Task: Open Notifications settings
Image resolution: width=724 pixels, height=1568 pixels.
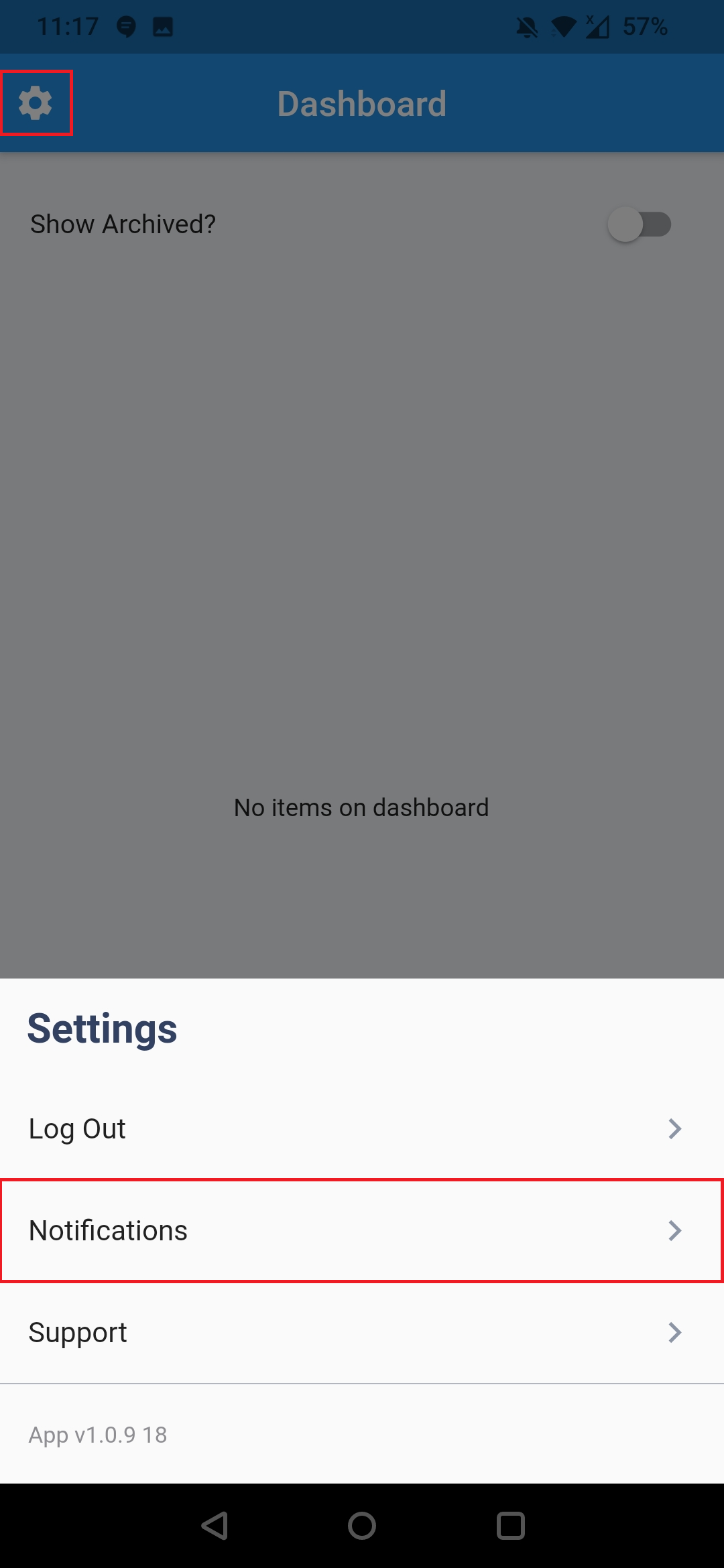Action: pyautogui.click(x=362, y=1231)
